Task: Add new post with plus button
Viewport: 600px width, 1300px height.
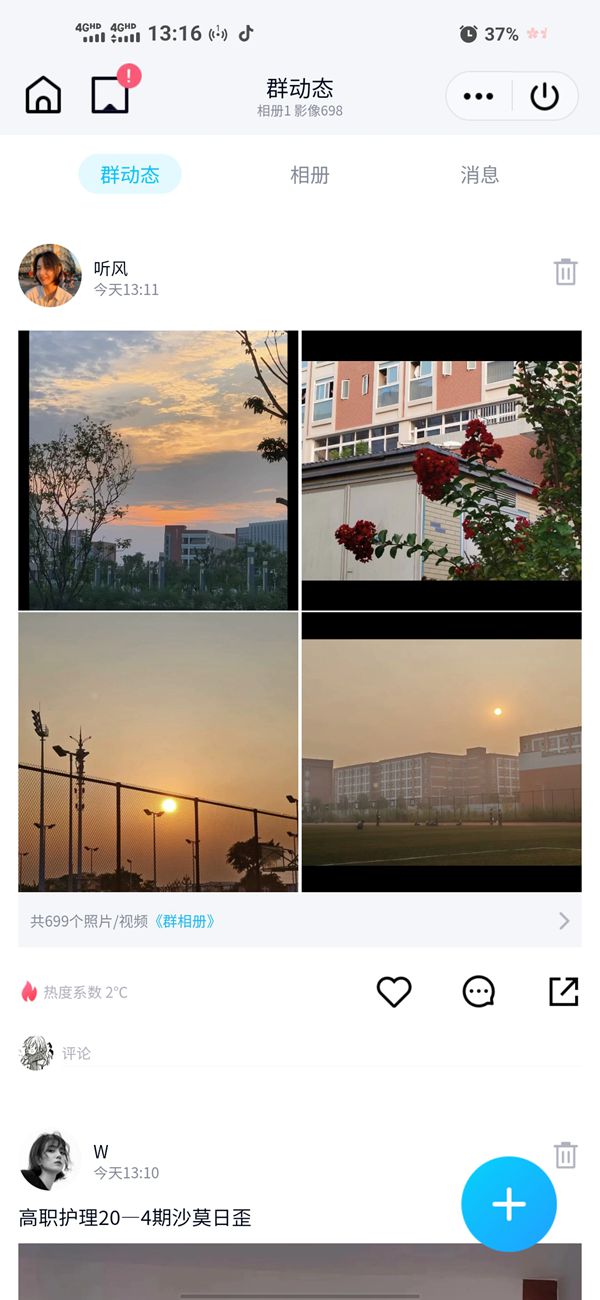Action: point(509,1204)
